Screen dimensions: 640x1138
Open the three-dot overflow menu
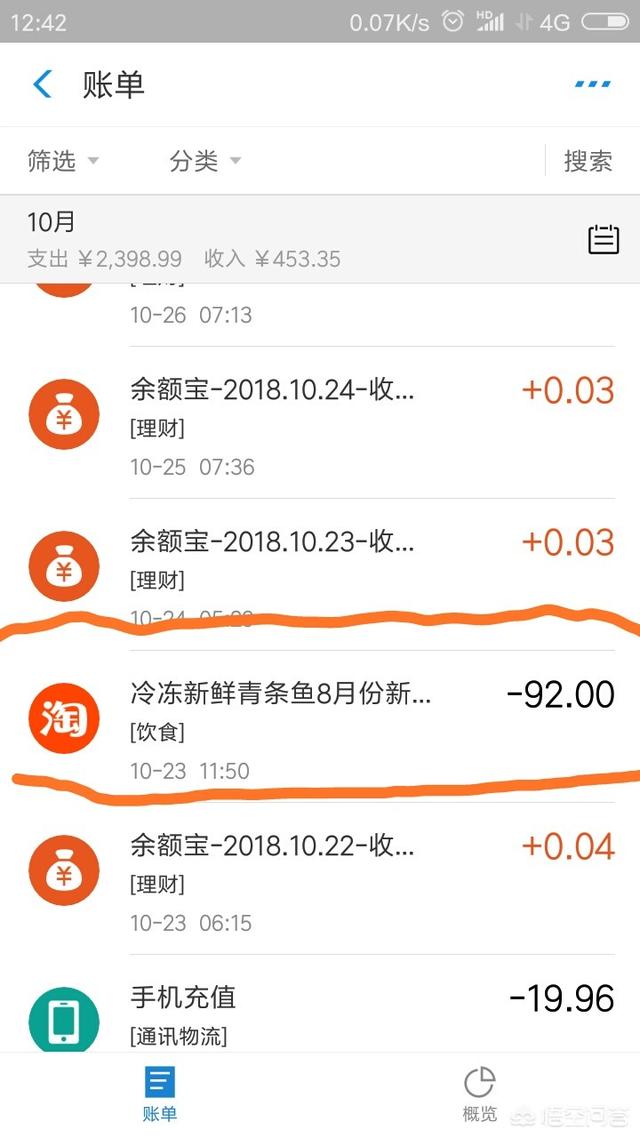point(593,84)
